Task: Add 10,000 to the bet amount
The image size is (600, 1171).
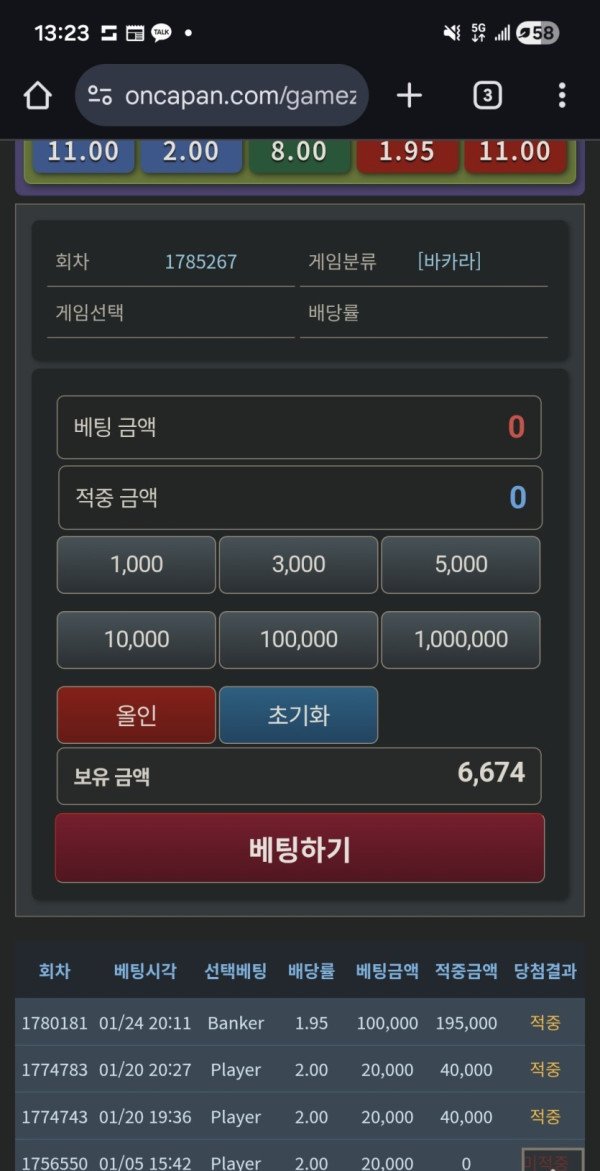Action: tap(136, 639)
